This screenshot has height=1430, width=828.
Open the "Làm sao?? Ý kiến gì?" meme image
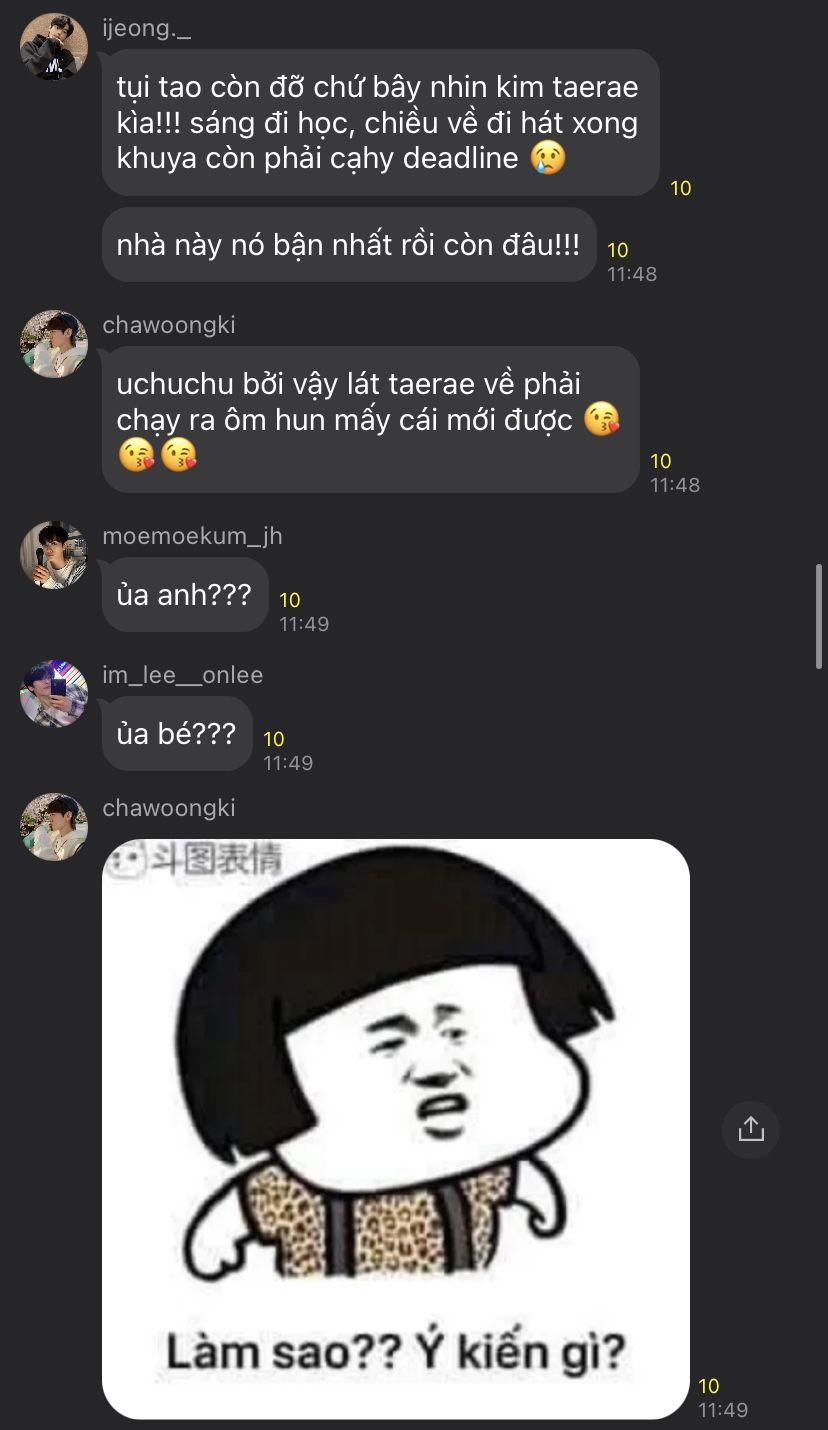click(x=396, y=1128)
